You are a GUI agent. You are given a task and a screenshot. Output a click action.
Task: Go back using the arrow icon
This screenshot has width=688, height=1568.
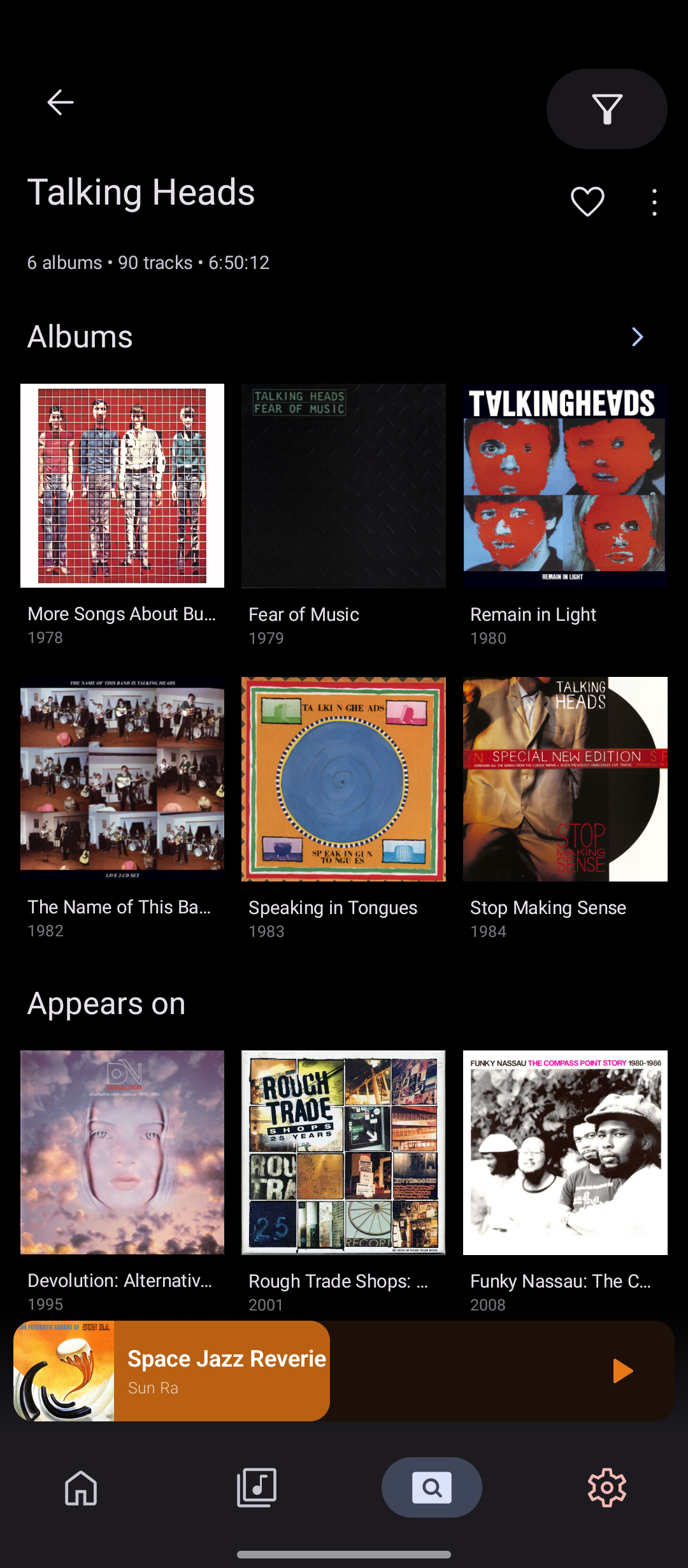click(x=61, y=102)
